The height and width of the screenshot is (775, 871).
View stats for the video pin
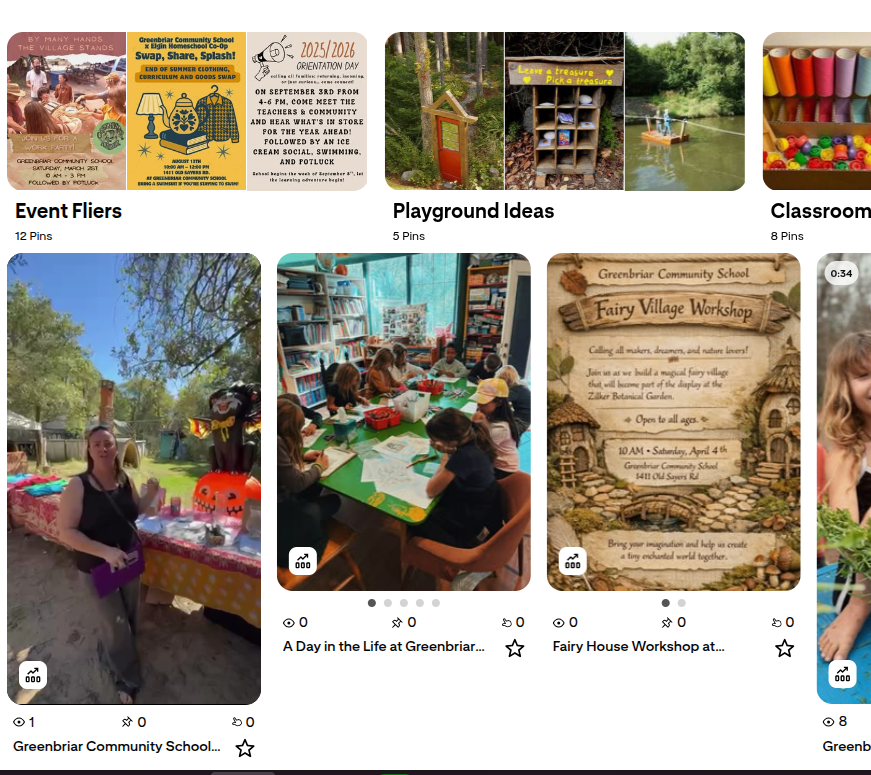842,675
